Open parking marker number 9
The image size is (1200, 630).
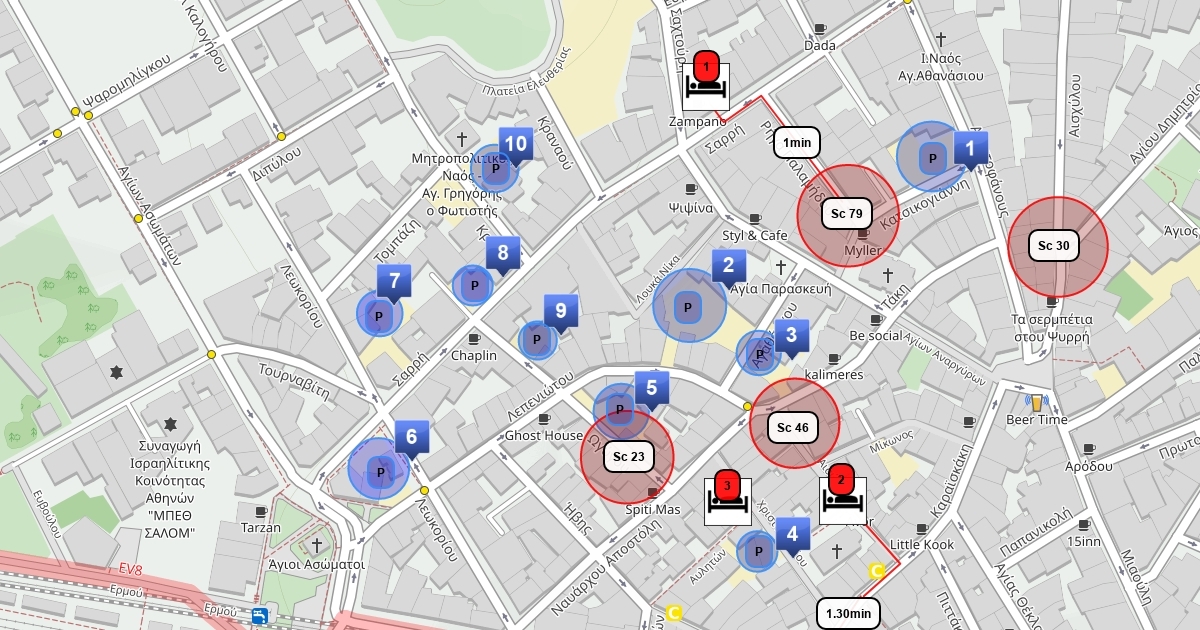click(561, 311)
